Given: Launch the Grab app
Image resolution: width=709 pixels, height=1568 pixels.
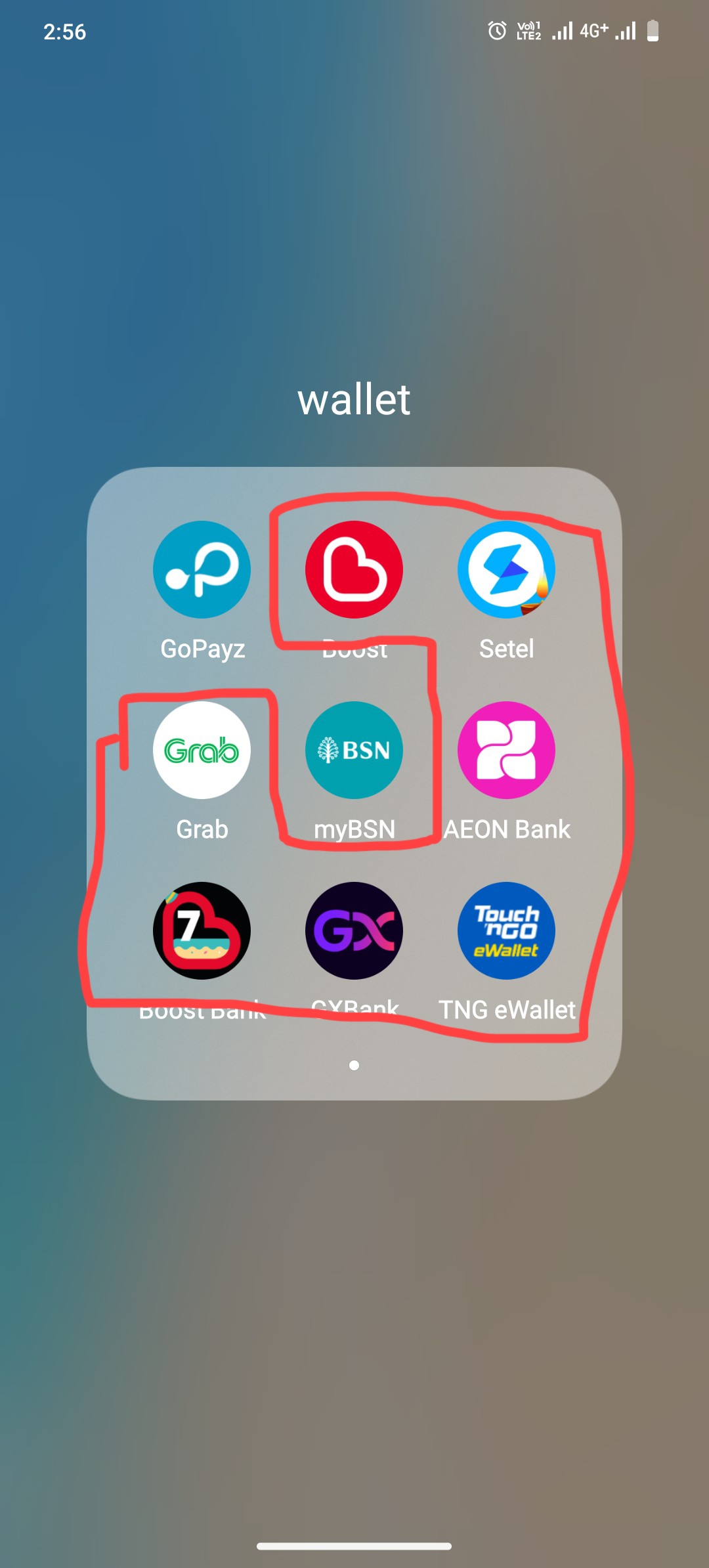Looking at the screenshot, I should pyautogui.click(x=202, y=750).
